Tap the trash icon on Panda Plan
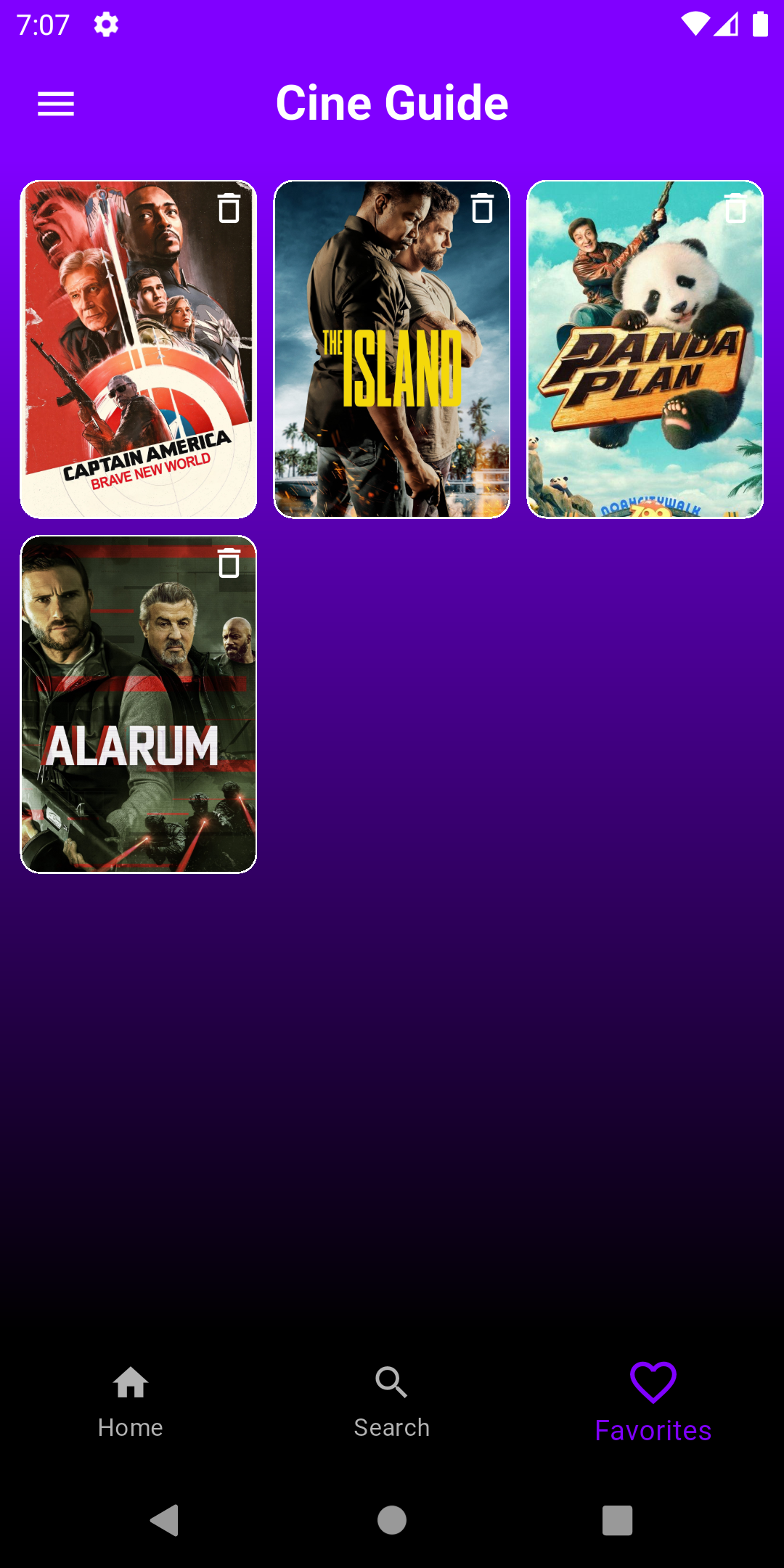 [x=735, y=209]
